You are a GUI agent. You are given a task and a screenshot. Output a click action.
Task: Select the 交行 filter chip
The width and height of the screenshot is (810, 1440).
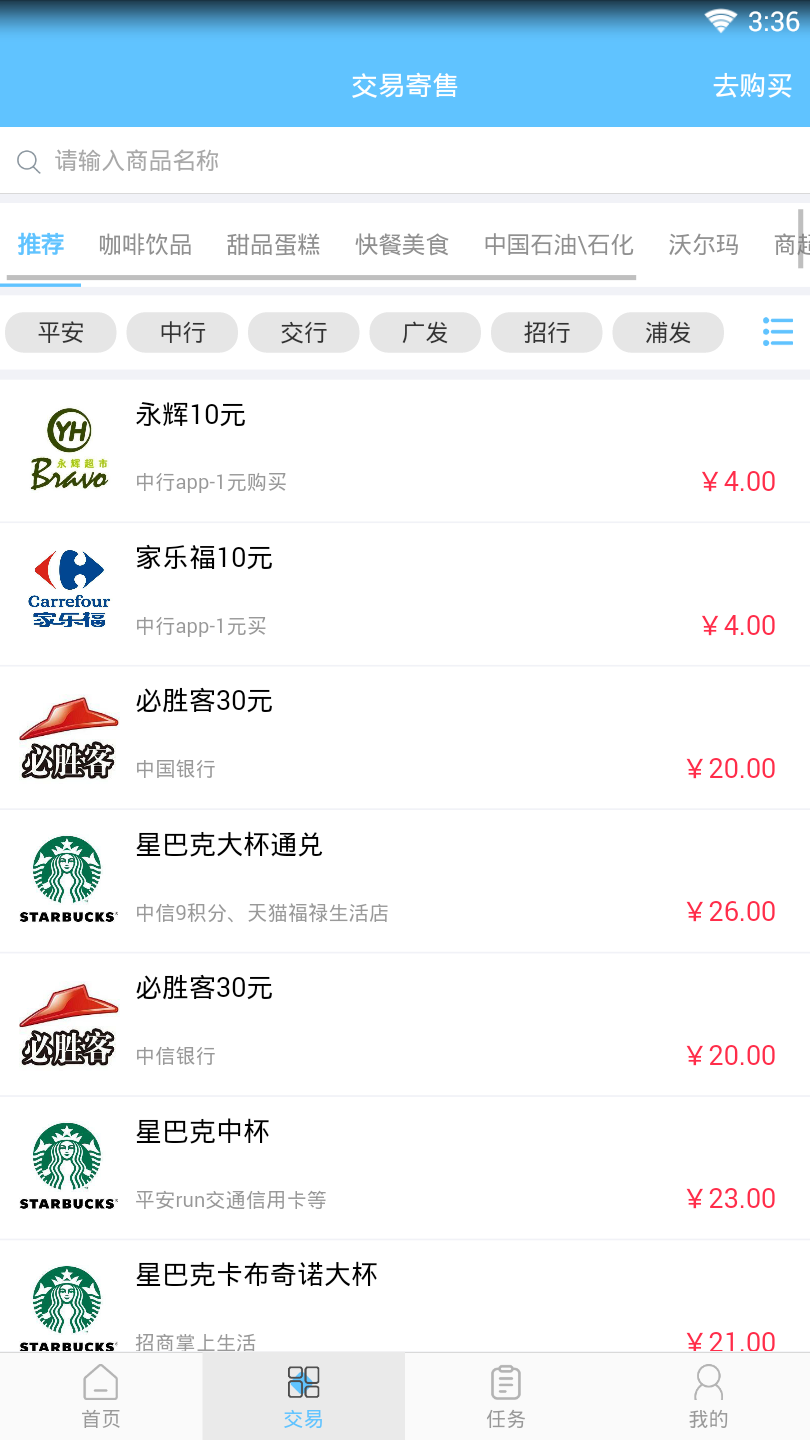pyautogui.click(x=304, y=333)
